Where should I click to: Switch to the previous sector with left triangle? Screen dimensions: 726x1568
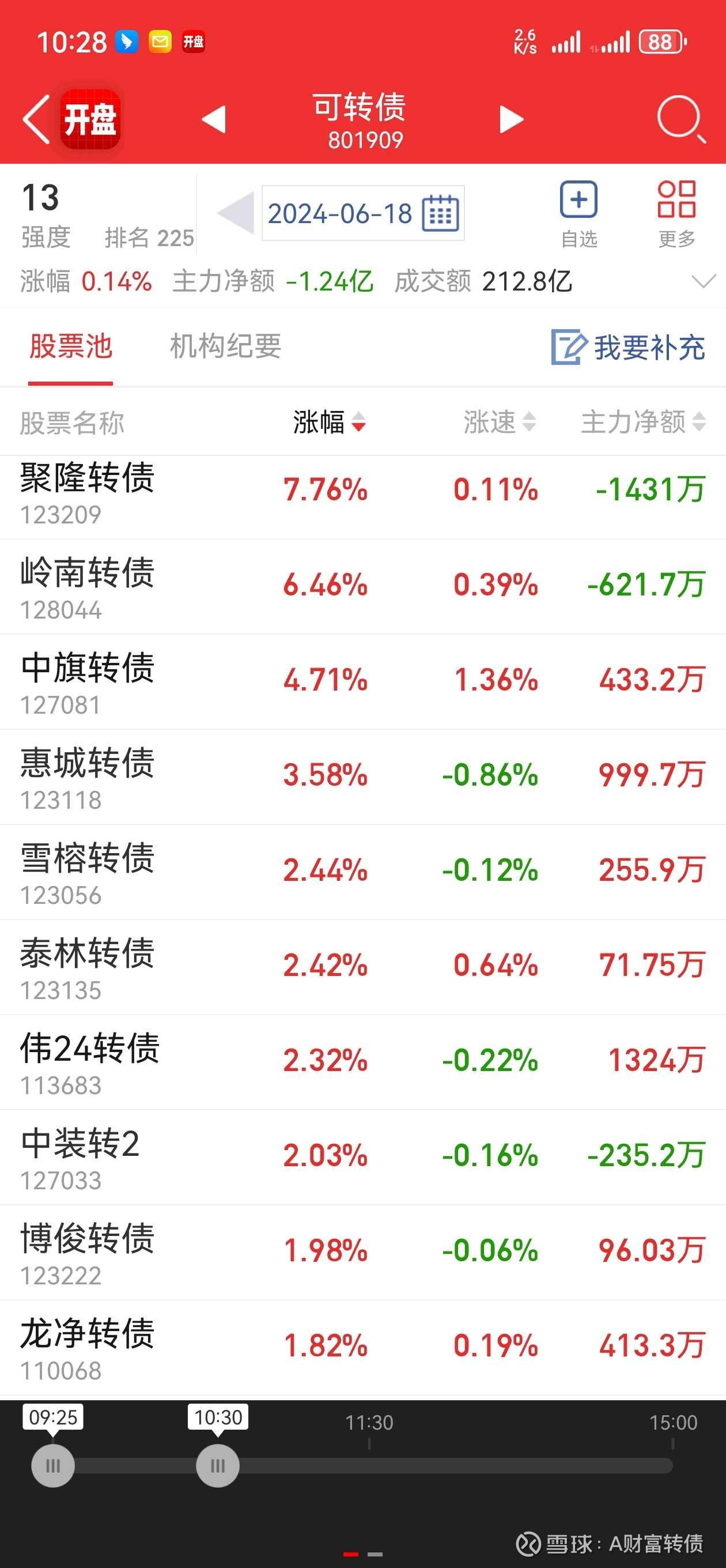[x=214, y=119]
